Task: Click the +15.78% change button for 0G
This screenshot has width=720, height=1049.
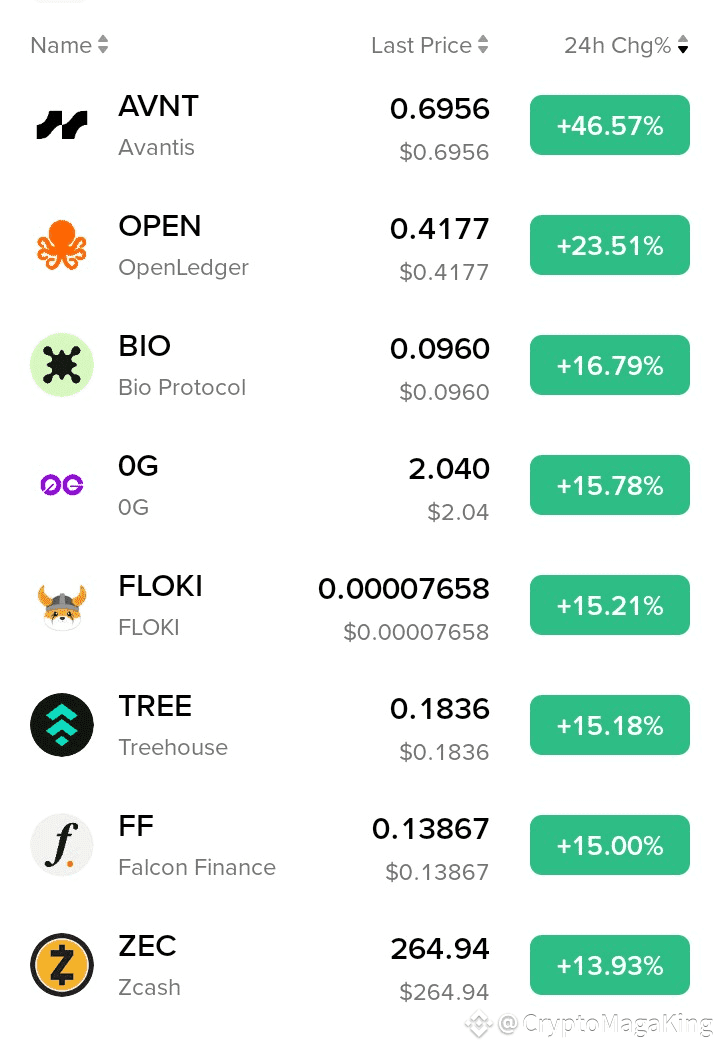Action: (609, 485)
